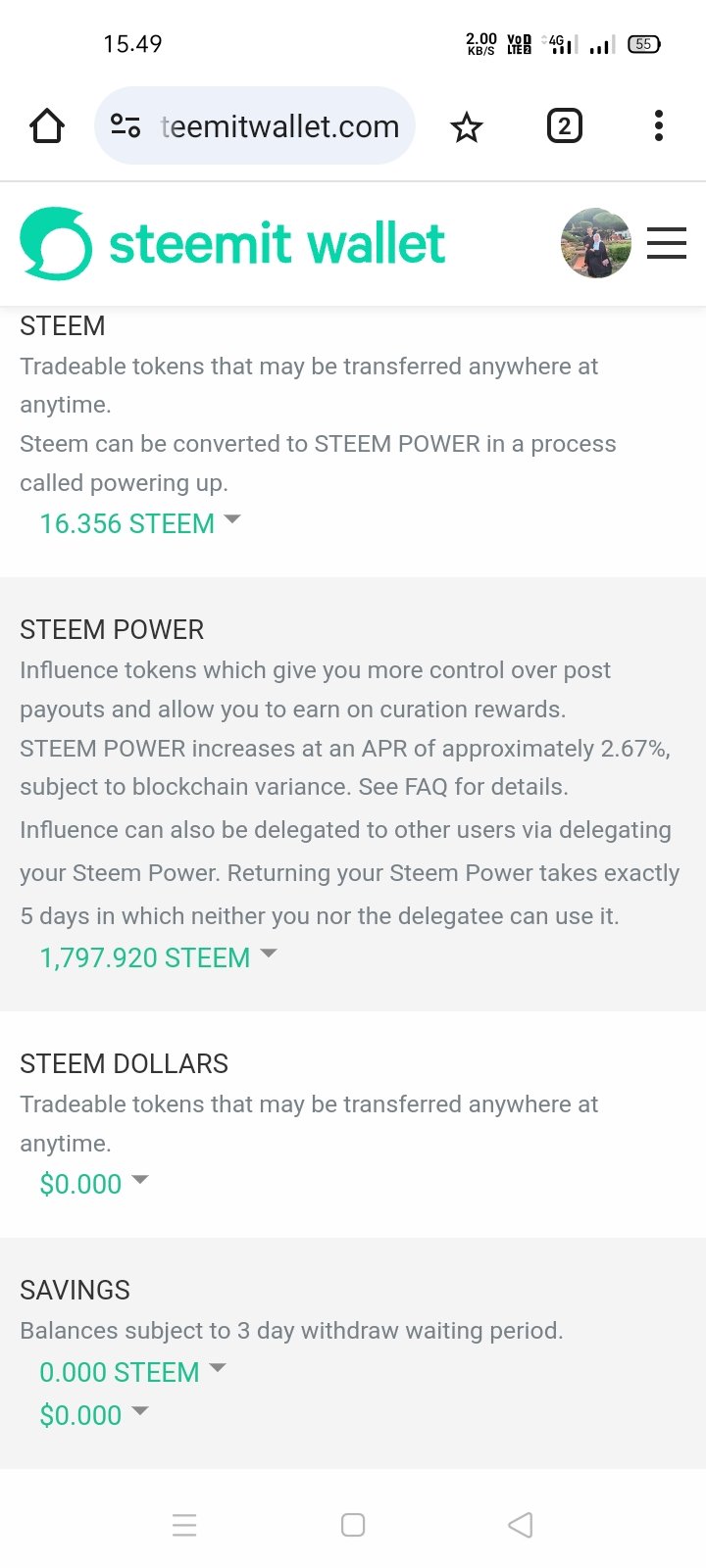Bookmark this page with the star
The image size is (706, 1568).
pyautogui.click(x=467, y=126)
